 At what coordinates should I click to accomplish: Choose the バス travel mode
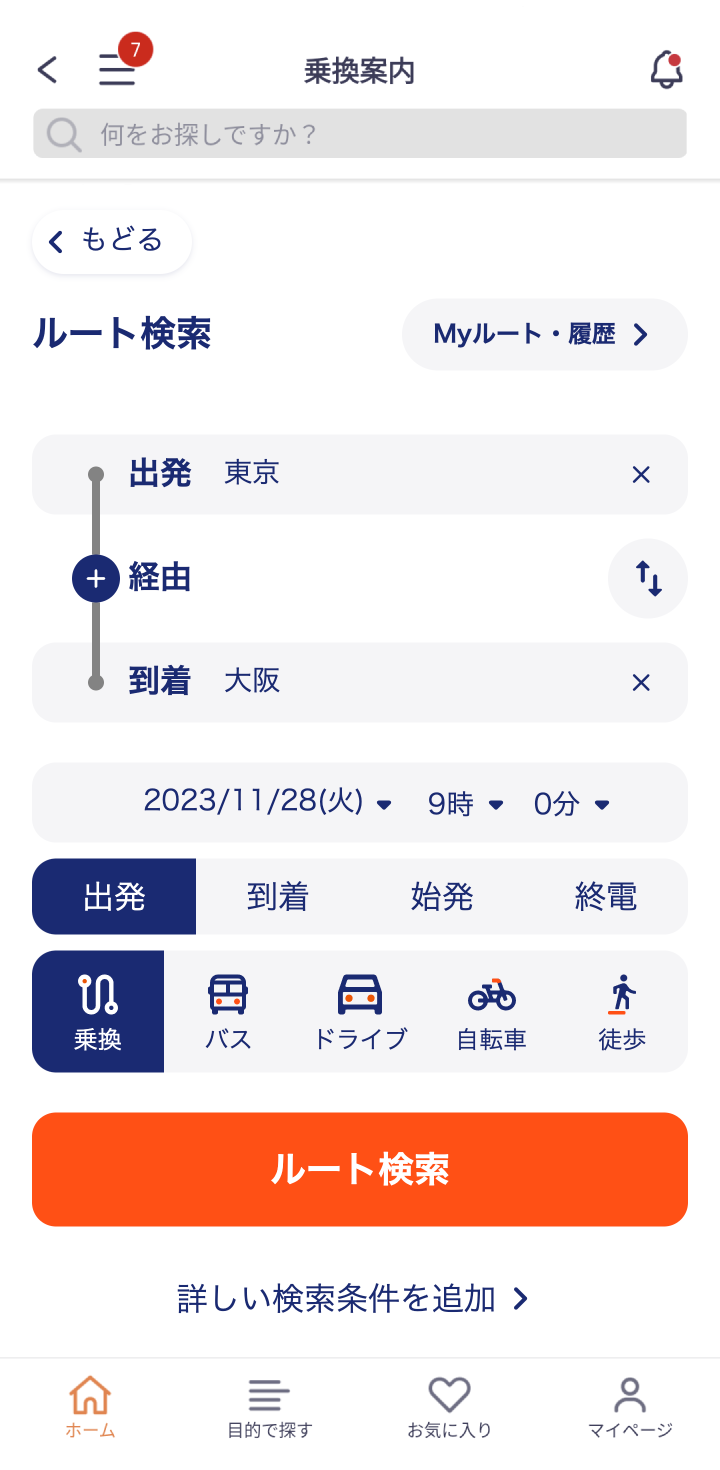click(228, 1011)
